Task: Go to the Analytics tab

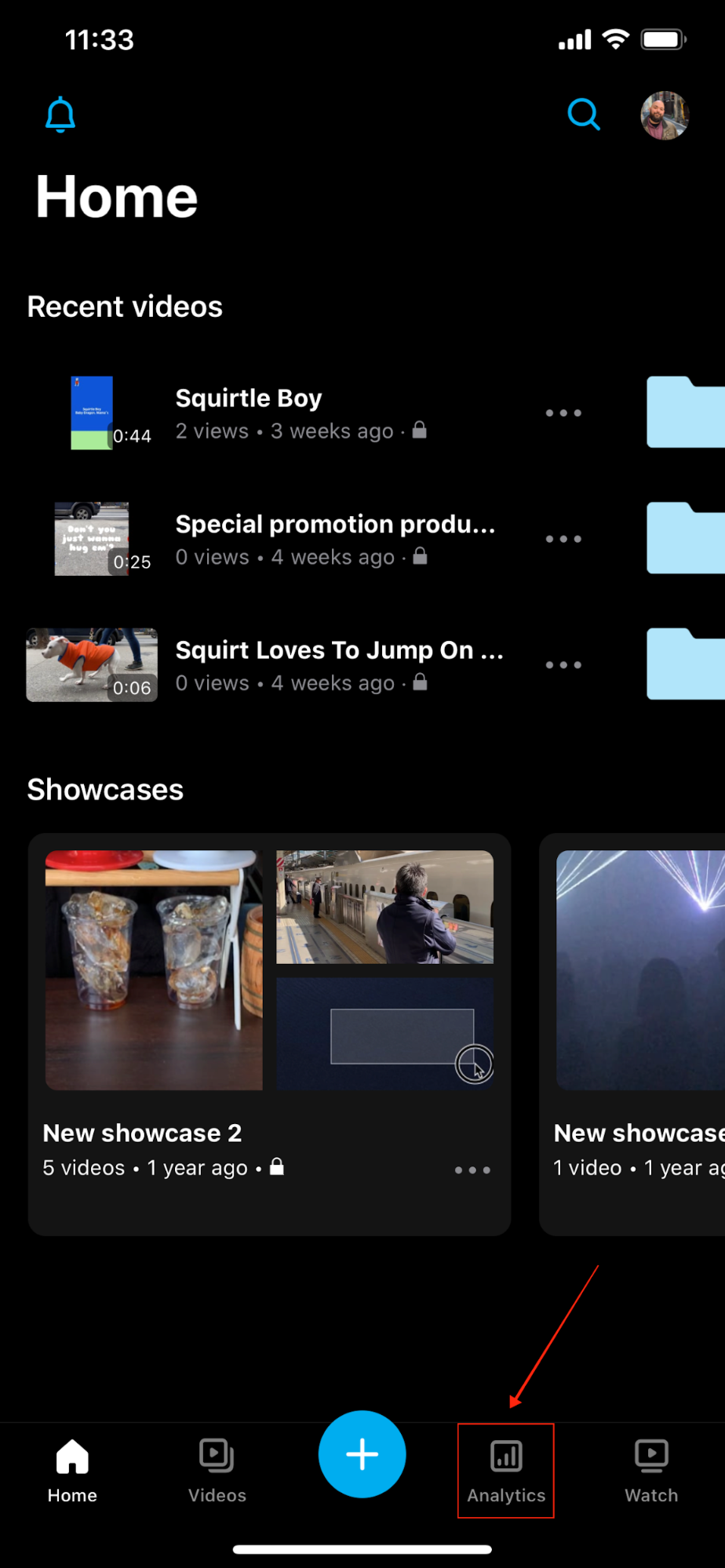Action: coord(506,1470)
